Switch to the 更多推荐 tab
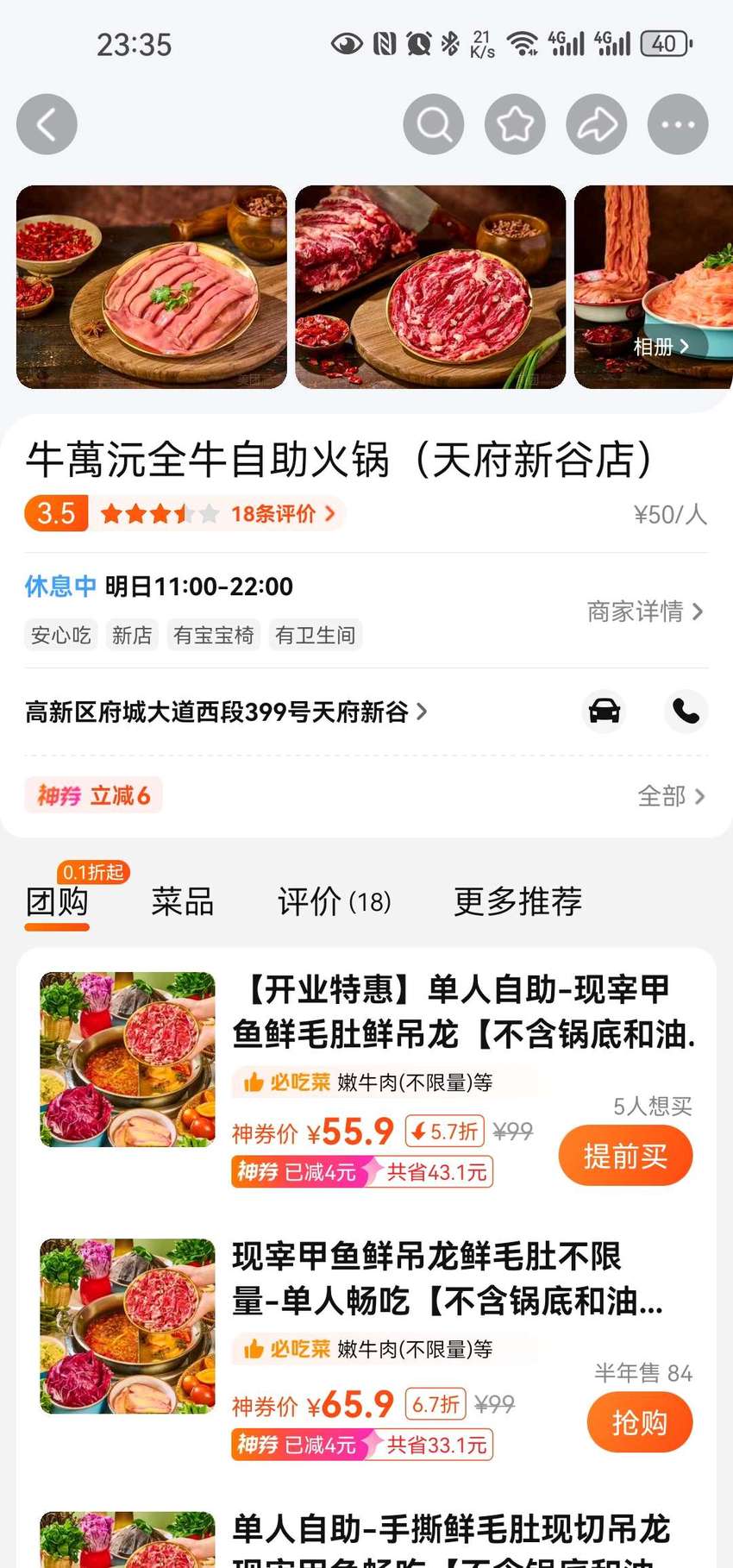The height and width of the screenshot is (1568, 733). 517,901
